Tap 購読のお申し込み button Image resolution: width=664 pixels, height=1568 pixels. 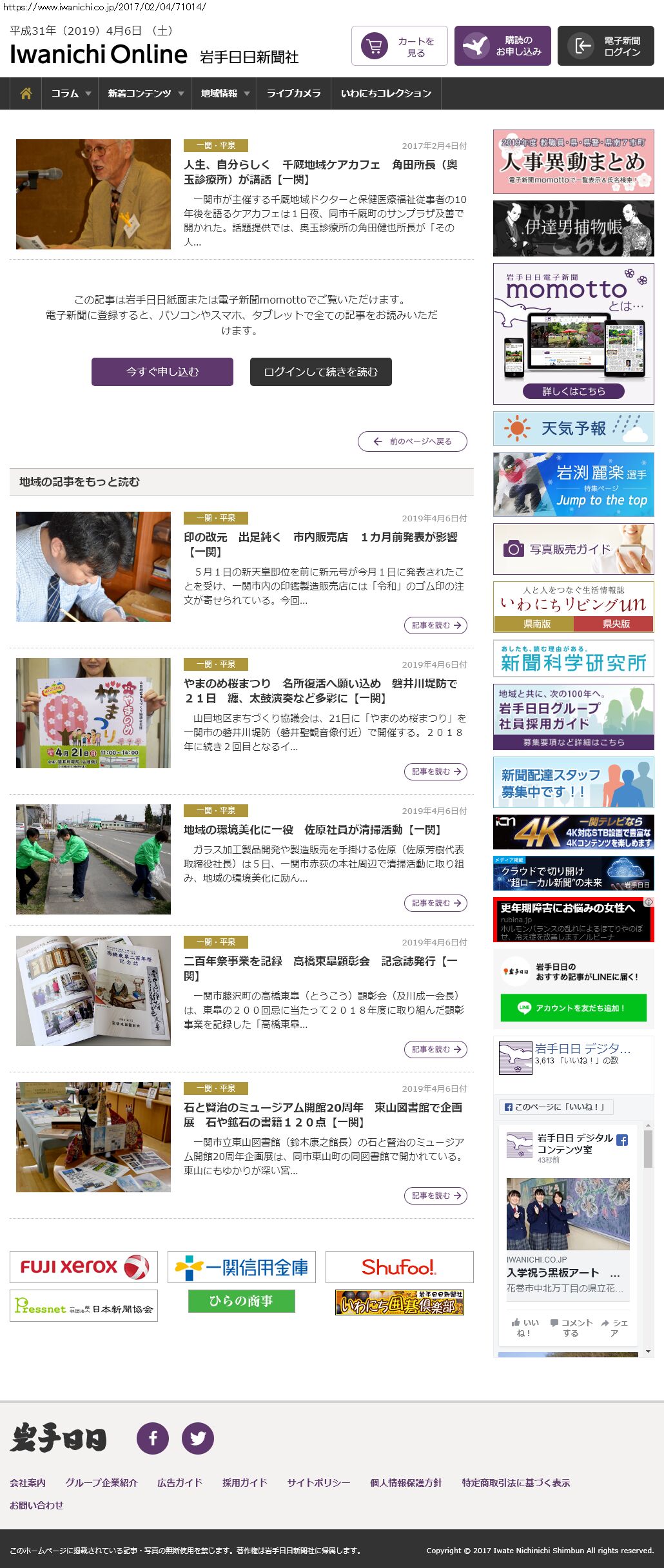(x=502, y=46)
